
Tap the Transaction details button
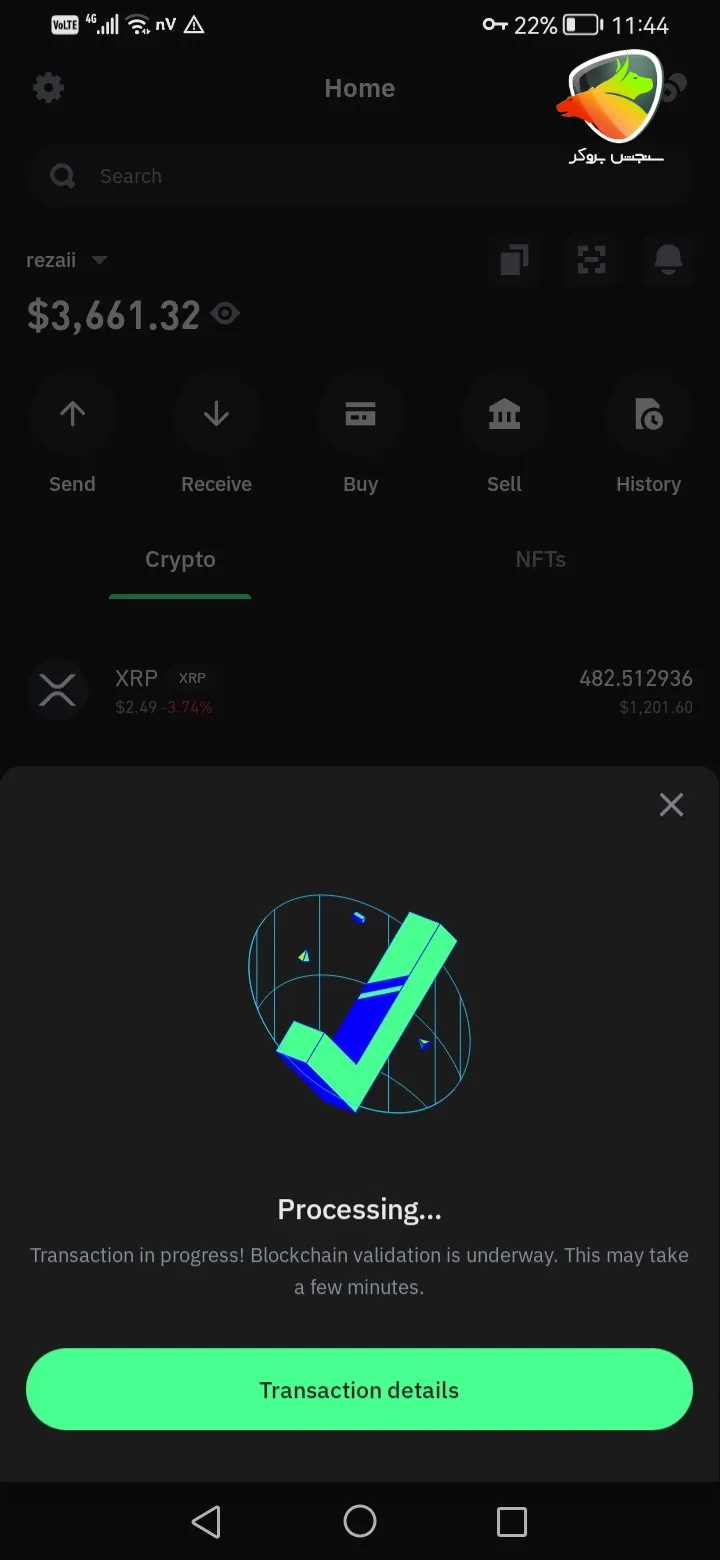click(359, 1389)
